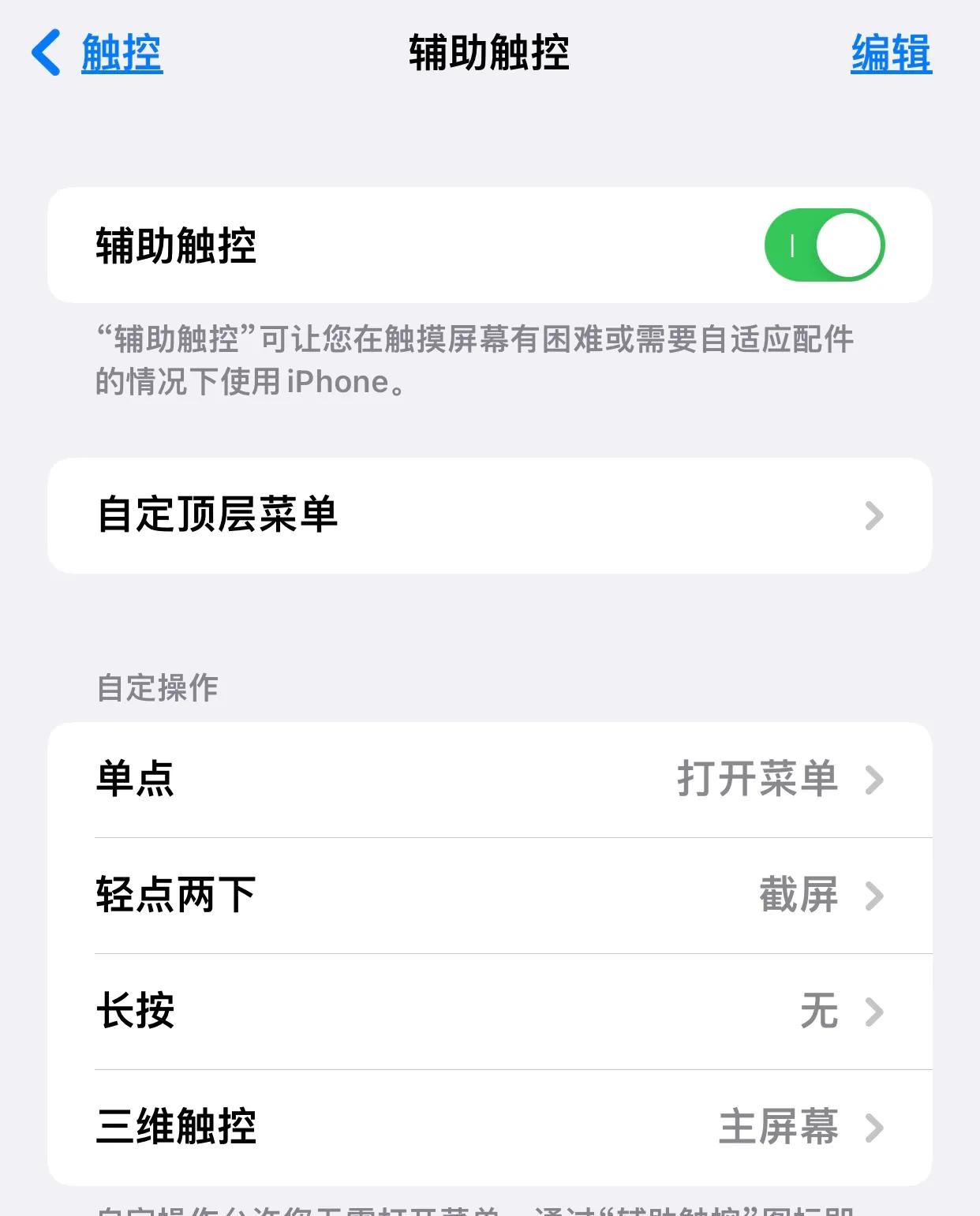Image resolution: width=980 pixels, height=1216 pixels.
Task: Open the 单点 action settings
Action: [489, 779]
